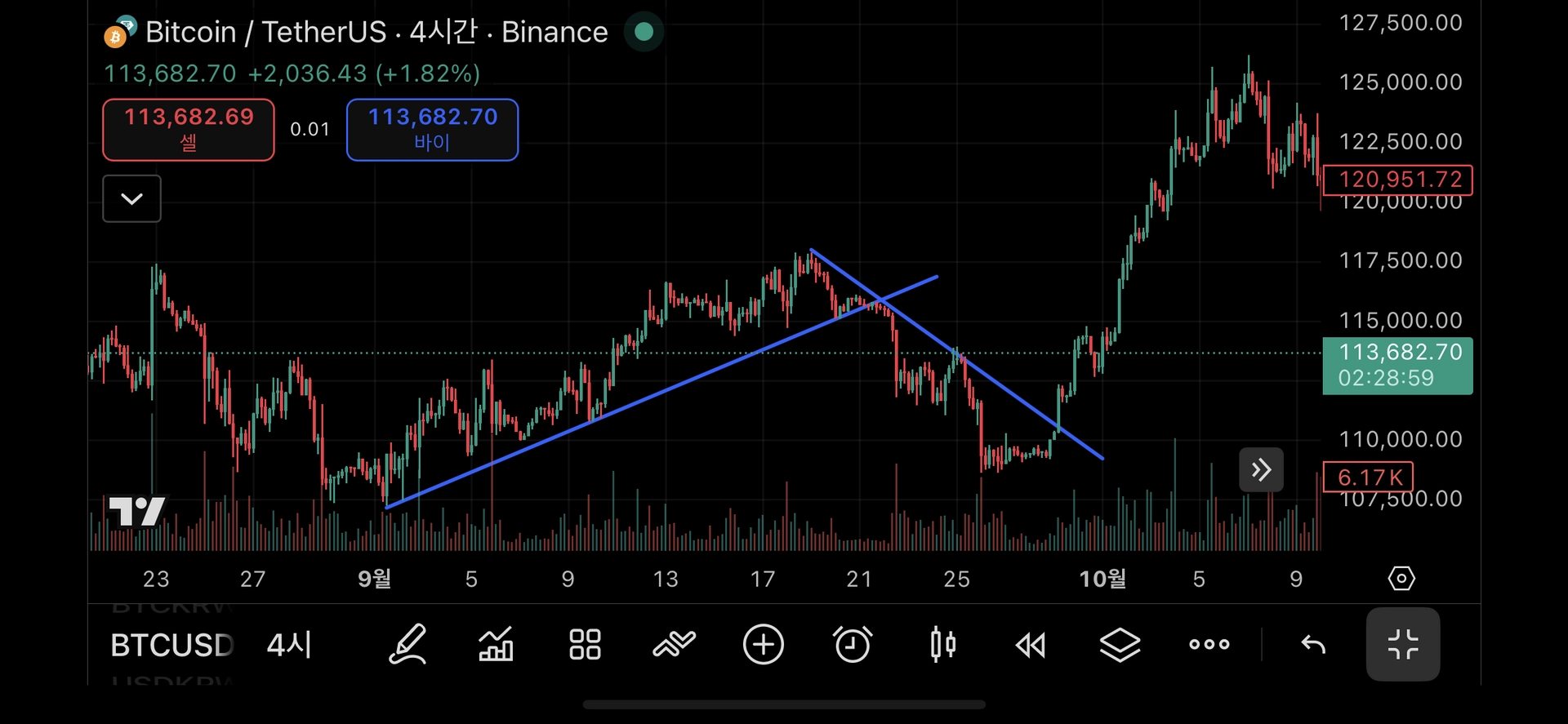
Task: Exit fullscreen chart mode
Action: point(1402,644)
